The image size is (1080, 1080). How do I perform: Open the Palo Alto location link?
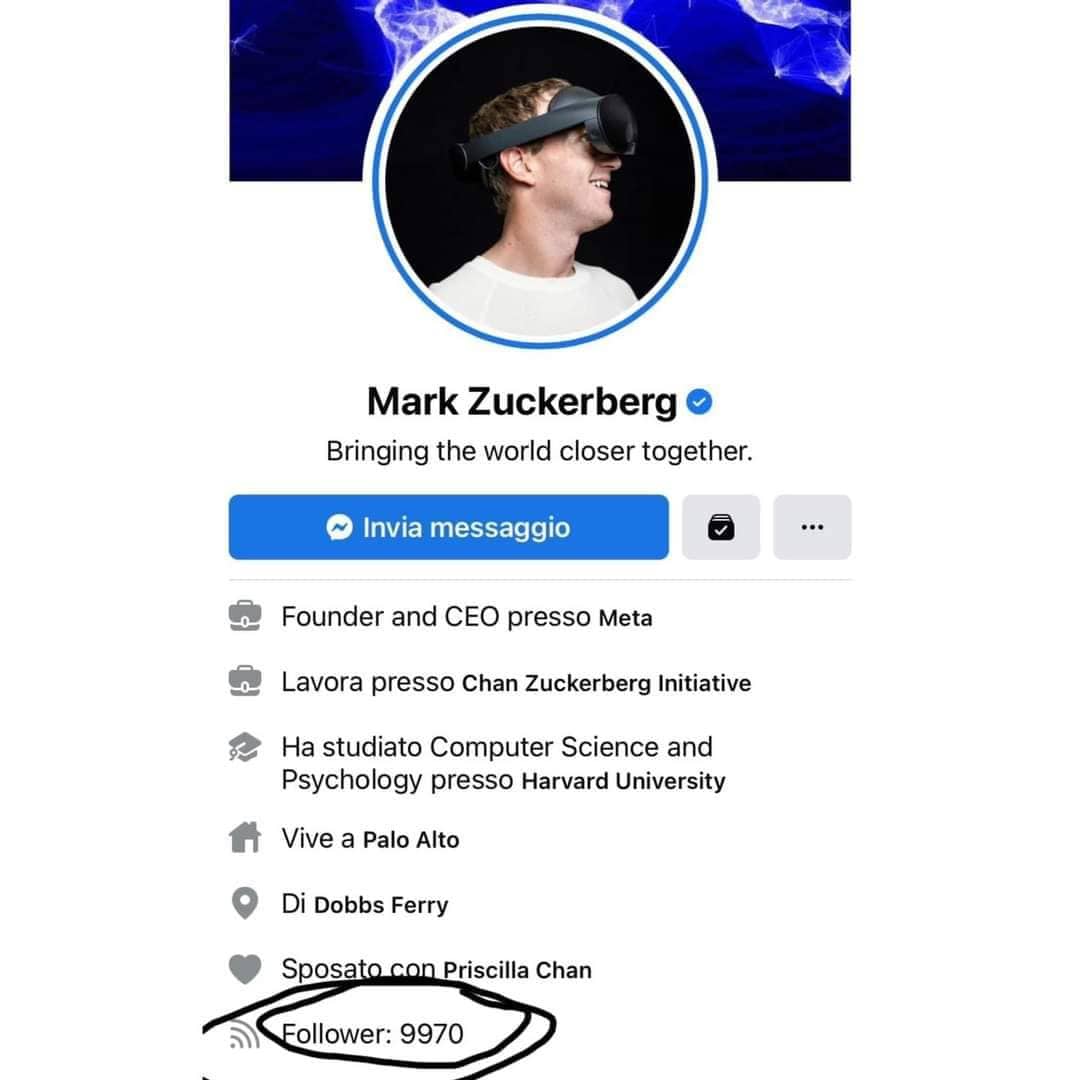[x=411, y=840]
